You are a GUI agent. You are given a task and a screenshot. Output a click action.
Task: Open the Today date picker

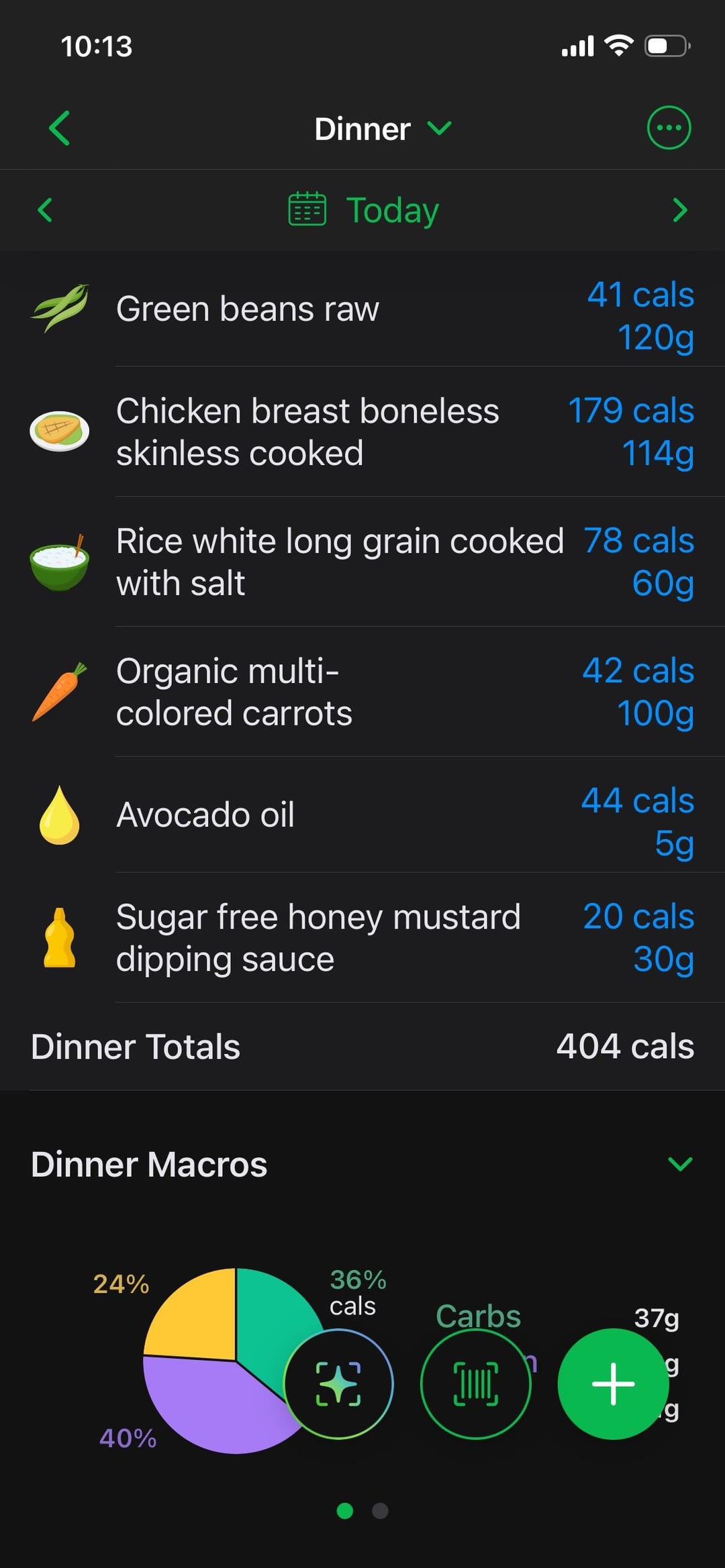(364, 210)
